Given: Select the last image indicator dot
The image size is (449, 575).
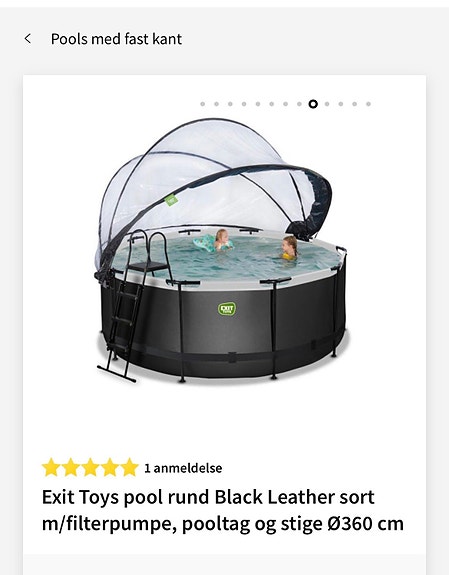Looking at the screenshot, I should tap(368, 104).
